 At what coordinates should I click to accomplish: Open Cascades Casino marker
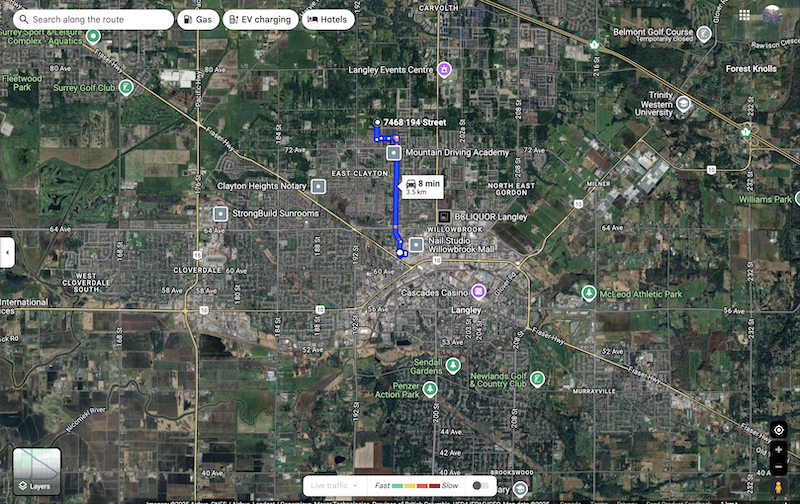click(x=479, y=291)
